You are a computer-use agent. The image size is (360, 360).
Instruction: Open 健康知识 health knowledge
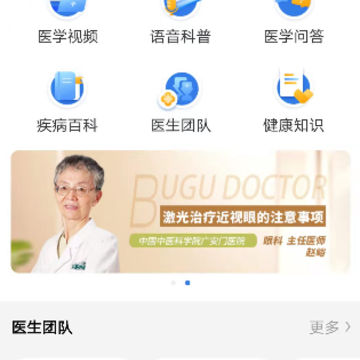294,102
